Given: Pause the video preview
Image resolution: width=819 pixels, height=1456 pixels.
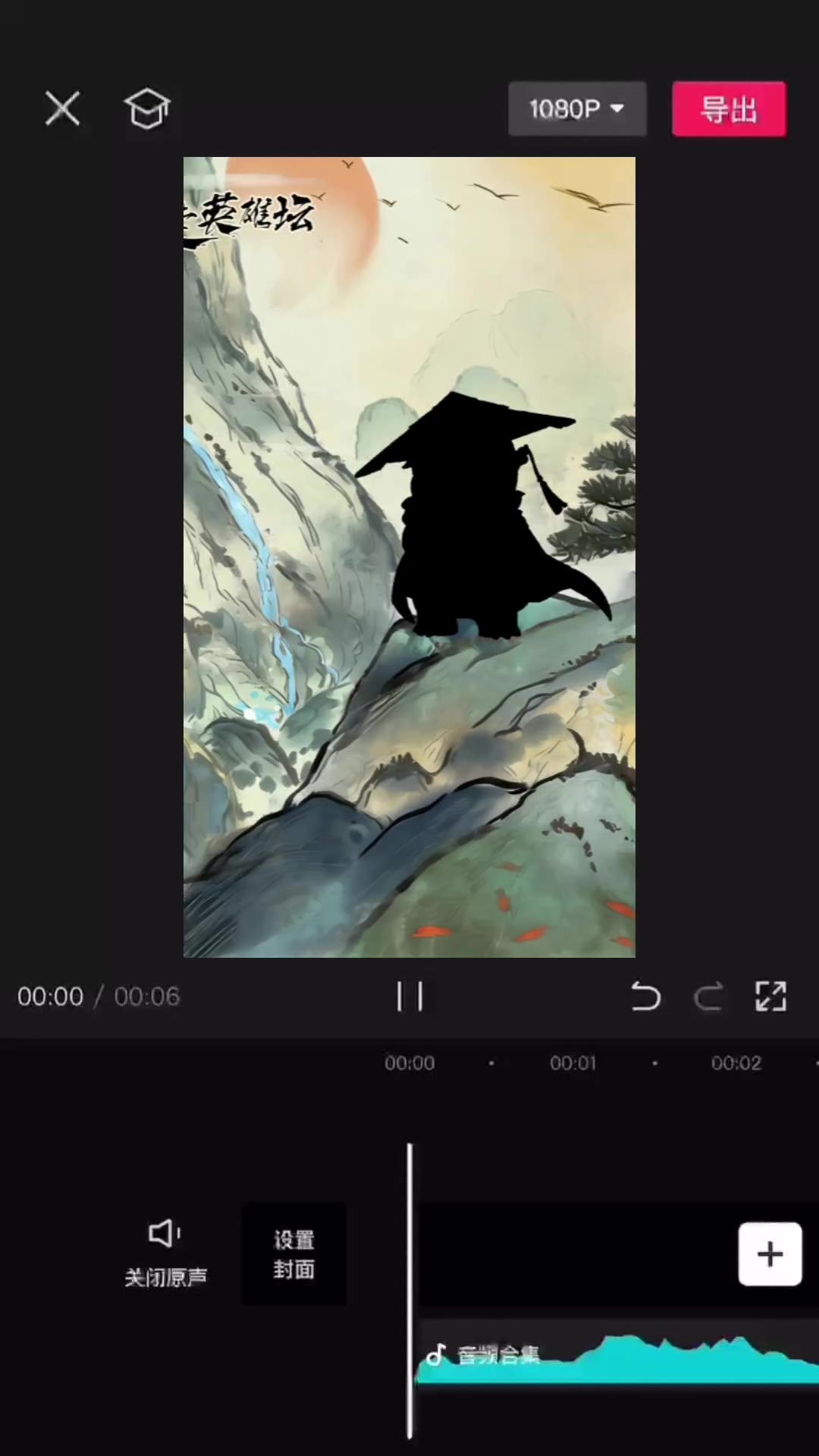Looking at the screenshot, I should tap(409, 996).
